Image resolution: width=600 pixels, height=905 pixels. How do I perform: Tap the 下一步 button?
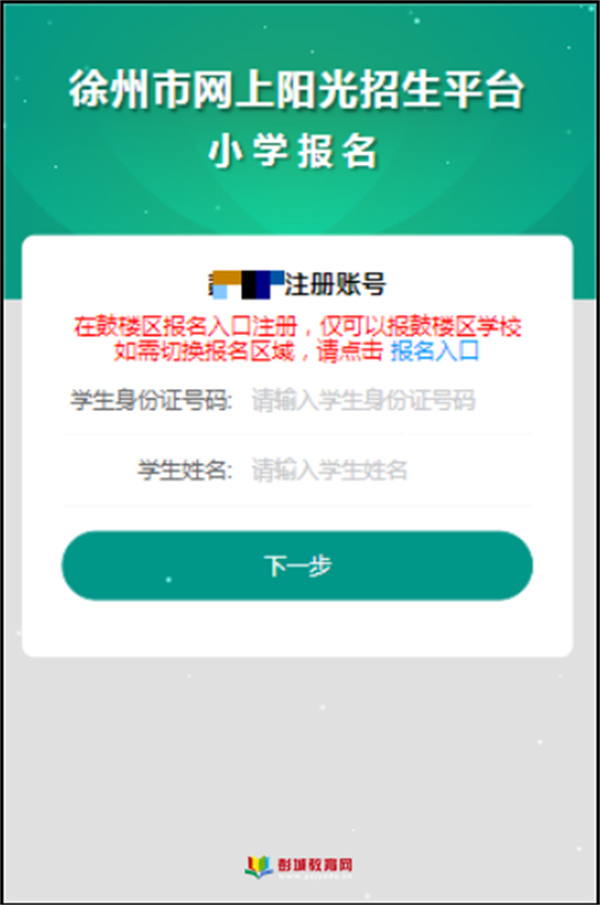click(297, 566)
